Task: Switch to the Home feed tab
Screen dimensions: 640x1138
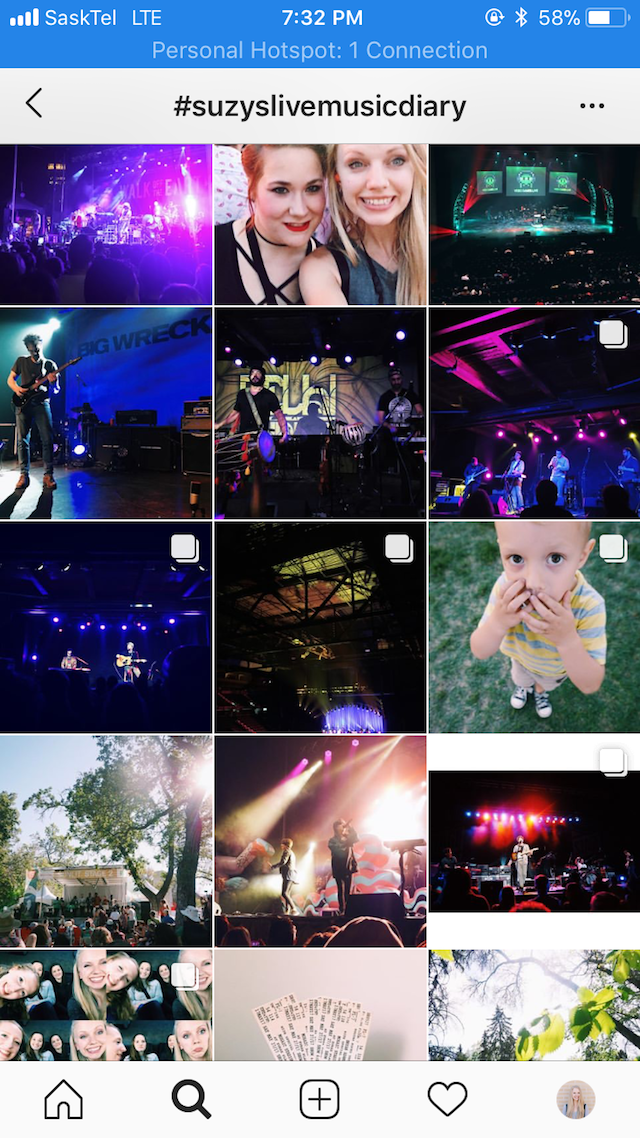Action: click(x=64, y=1100)
